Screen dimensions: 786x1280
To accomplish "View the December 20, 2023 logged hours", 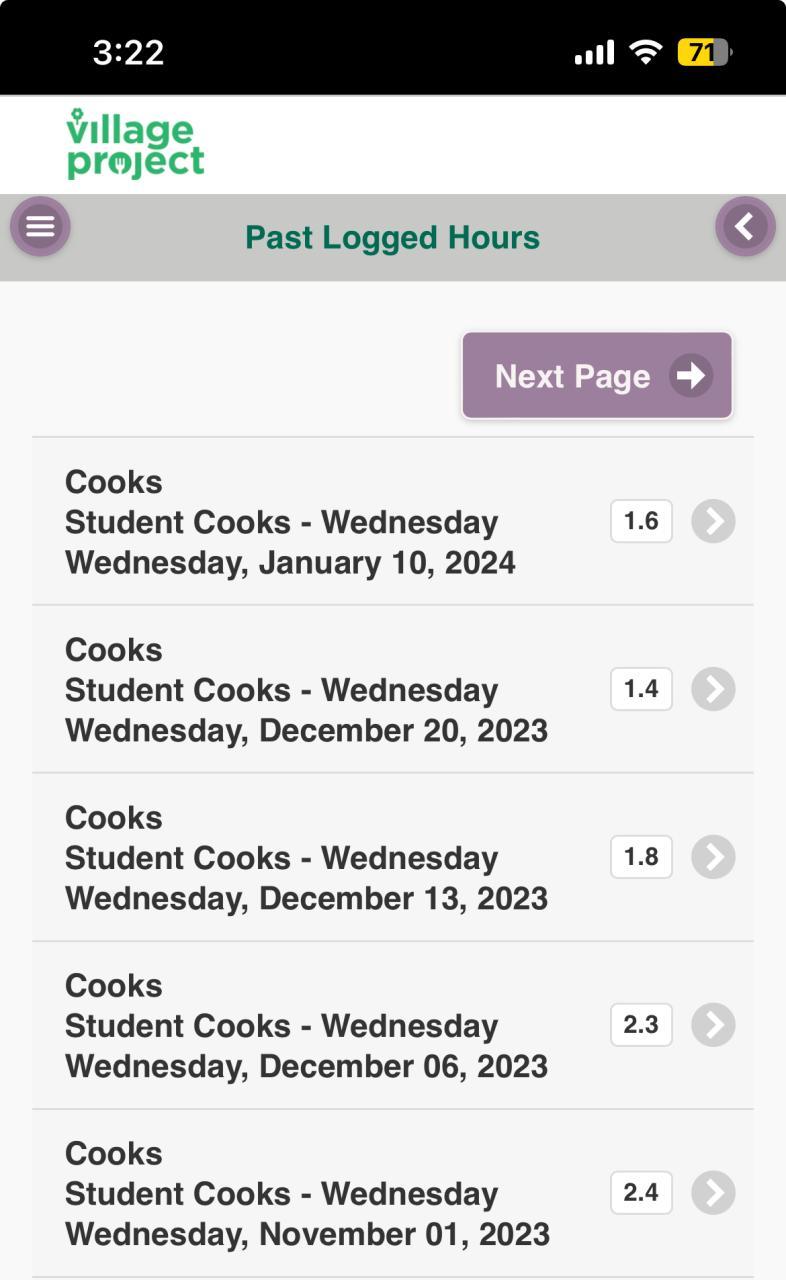I will [x=392, y=690].
